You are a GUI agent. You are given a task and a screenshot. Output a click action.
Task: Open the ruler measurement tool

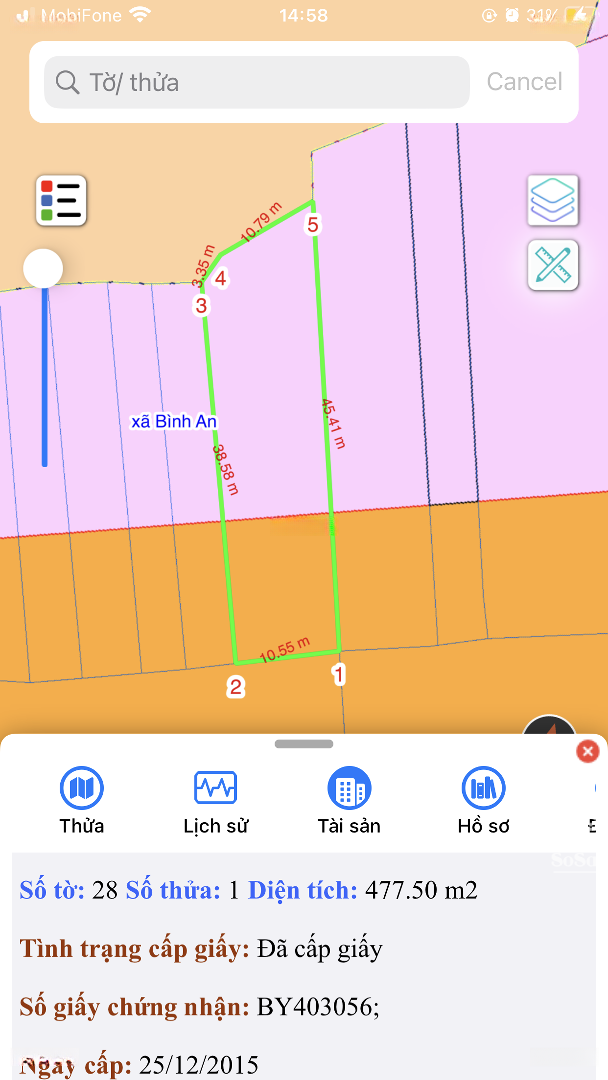[x=553, y=265]
